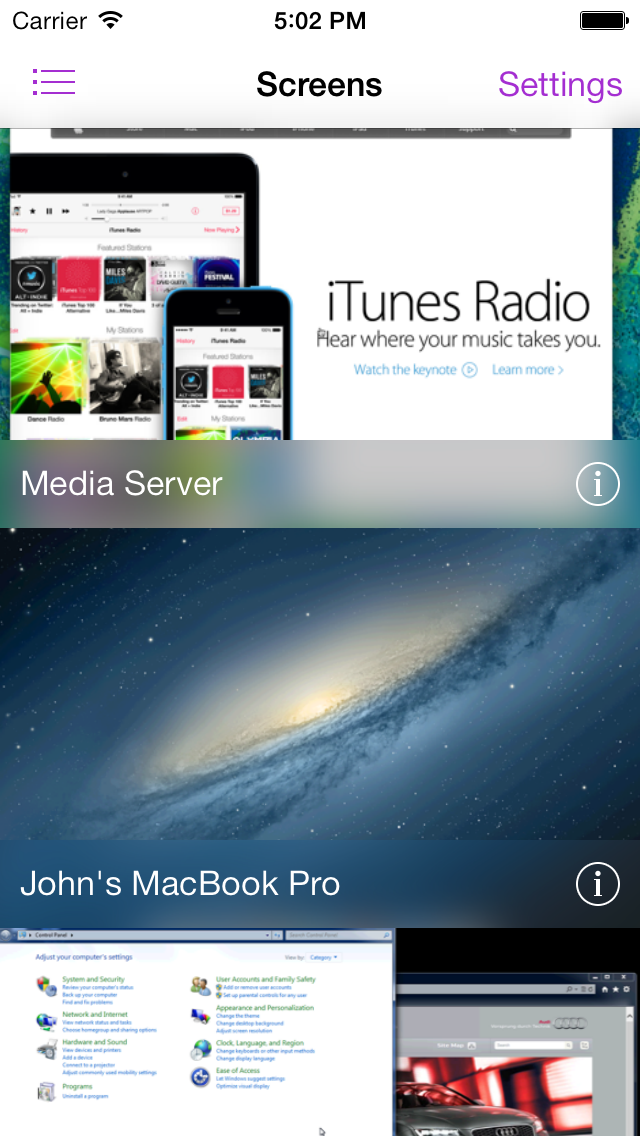
Task: Open the list view menu icon
Action: tap(54, 83)
